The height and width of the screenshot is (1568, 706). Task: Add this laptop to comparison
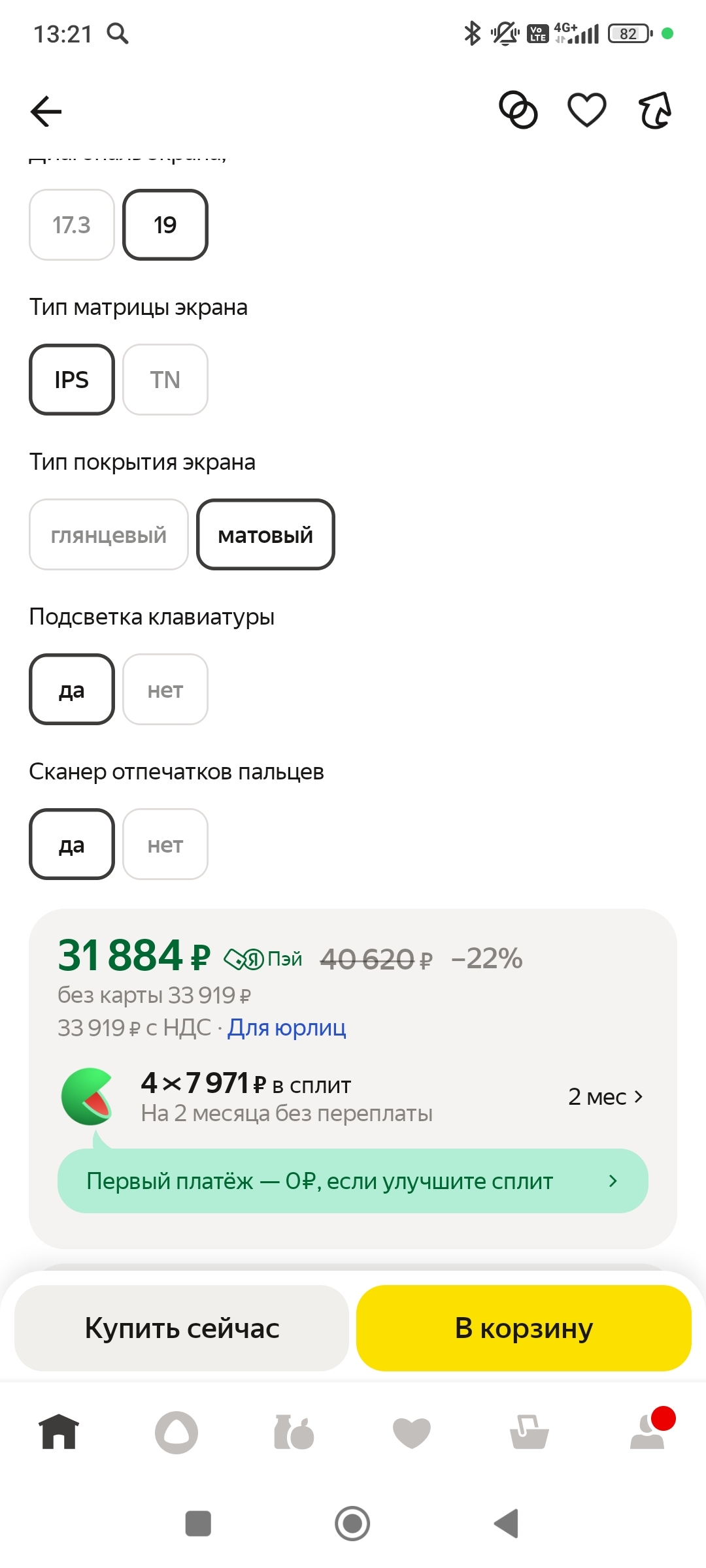pos(518,110)
